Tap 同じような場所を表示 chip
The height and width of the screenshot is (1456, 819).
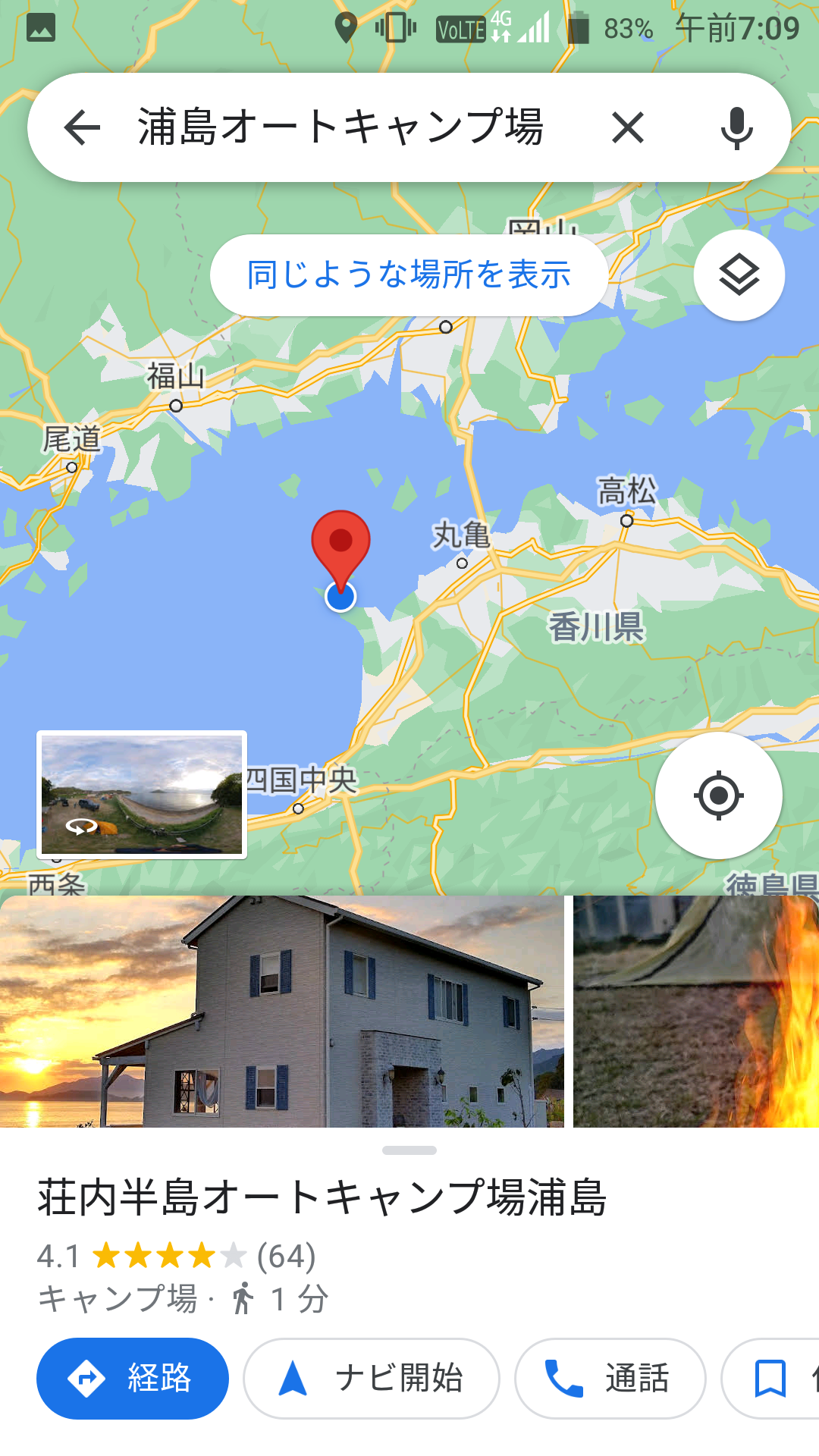[x=409, y=275]
